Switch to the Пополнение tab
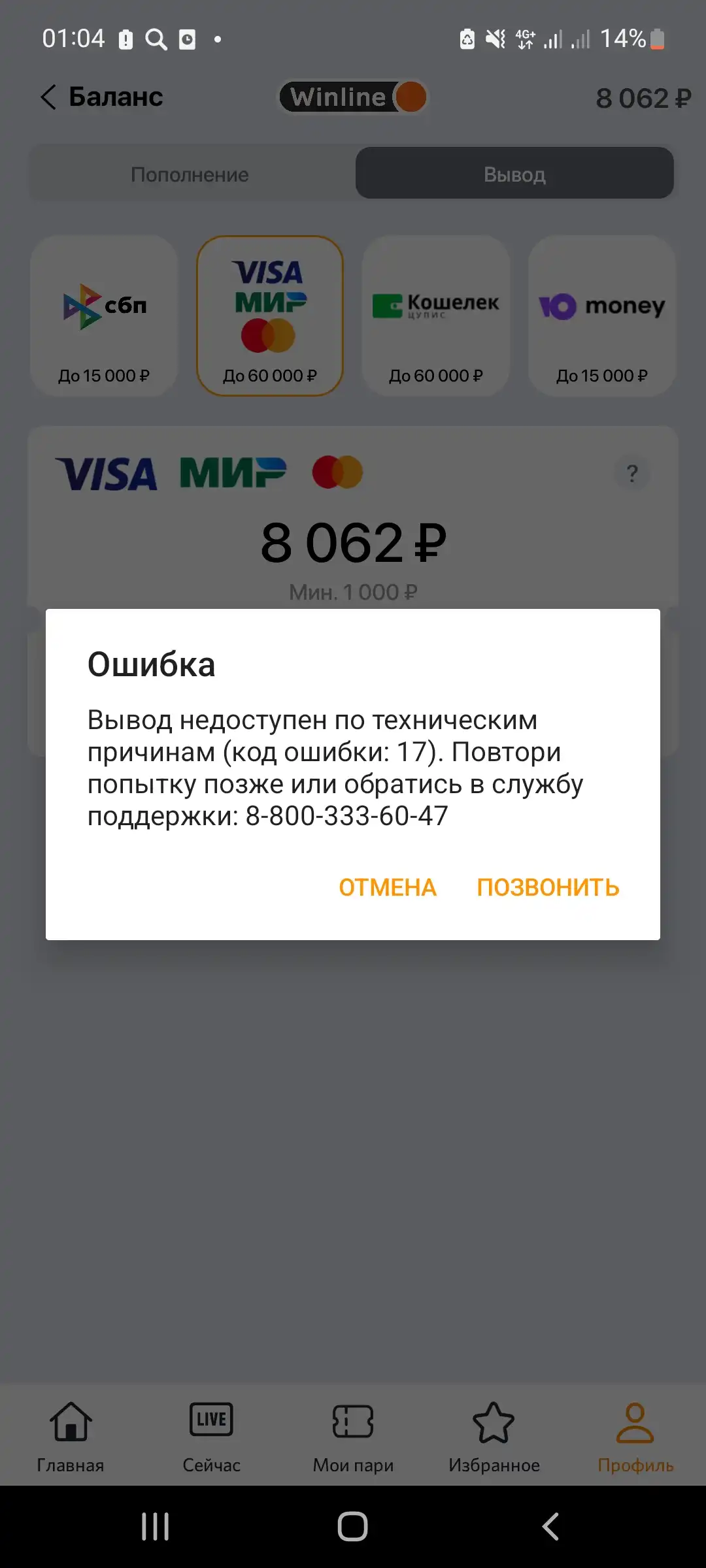 coord(190,174)
